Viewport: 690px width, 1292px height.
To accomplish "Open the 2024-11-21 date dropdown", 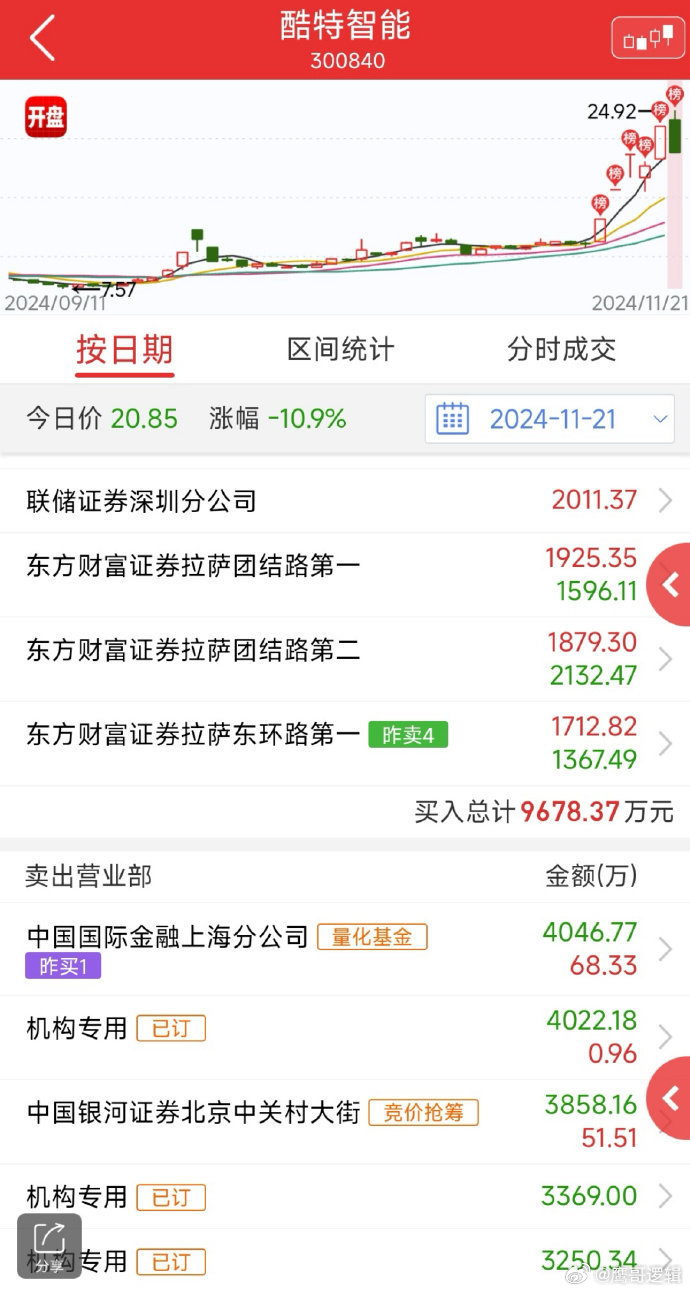I will click(550, 419).
